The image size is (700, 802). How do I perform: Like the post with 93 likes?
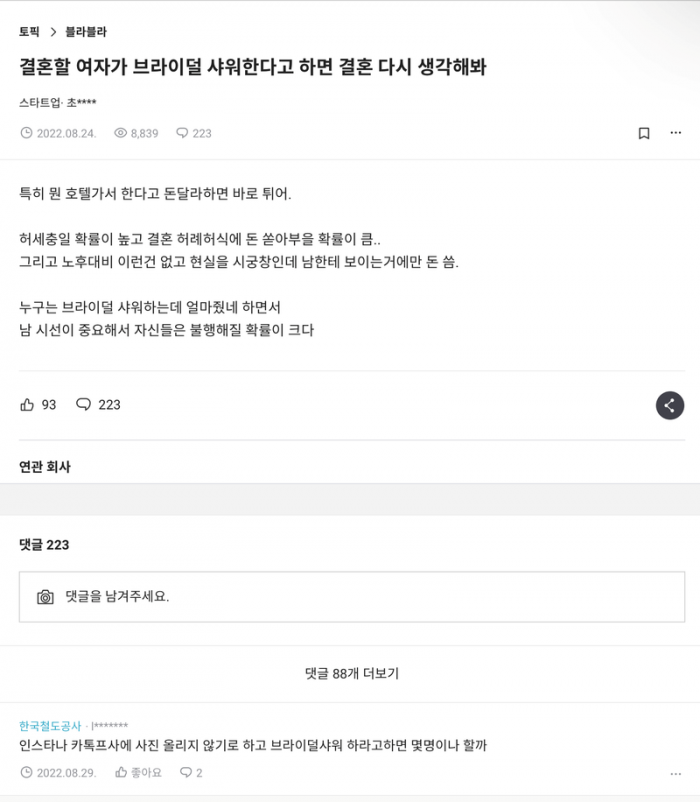click(38, 405)
